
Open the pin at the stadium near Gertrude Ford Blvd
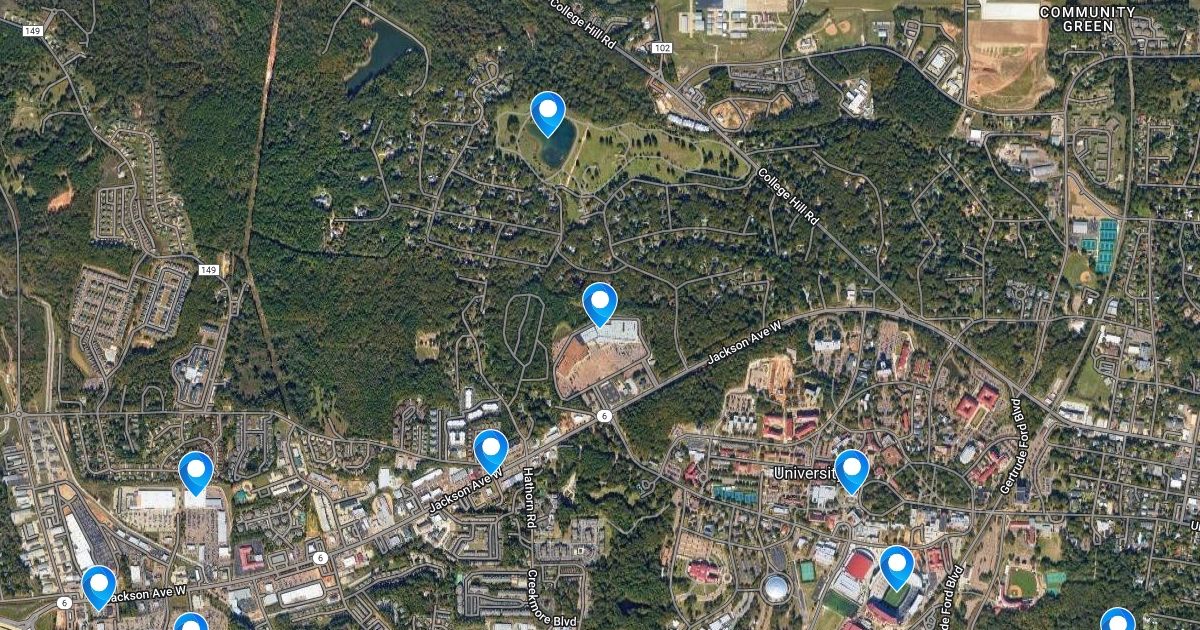coord(897,564)
